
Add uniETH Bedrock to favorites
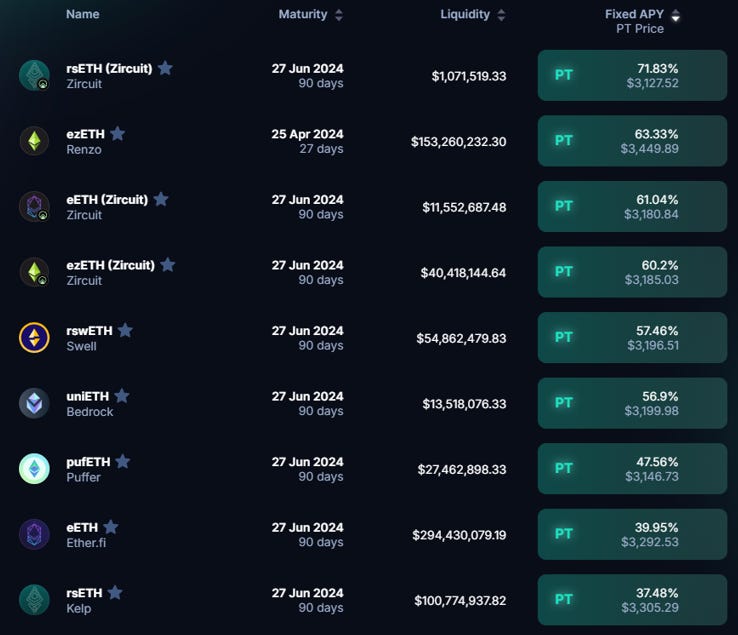[x=121, y=396]
